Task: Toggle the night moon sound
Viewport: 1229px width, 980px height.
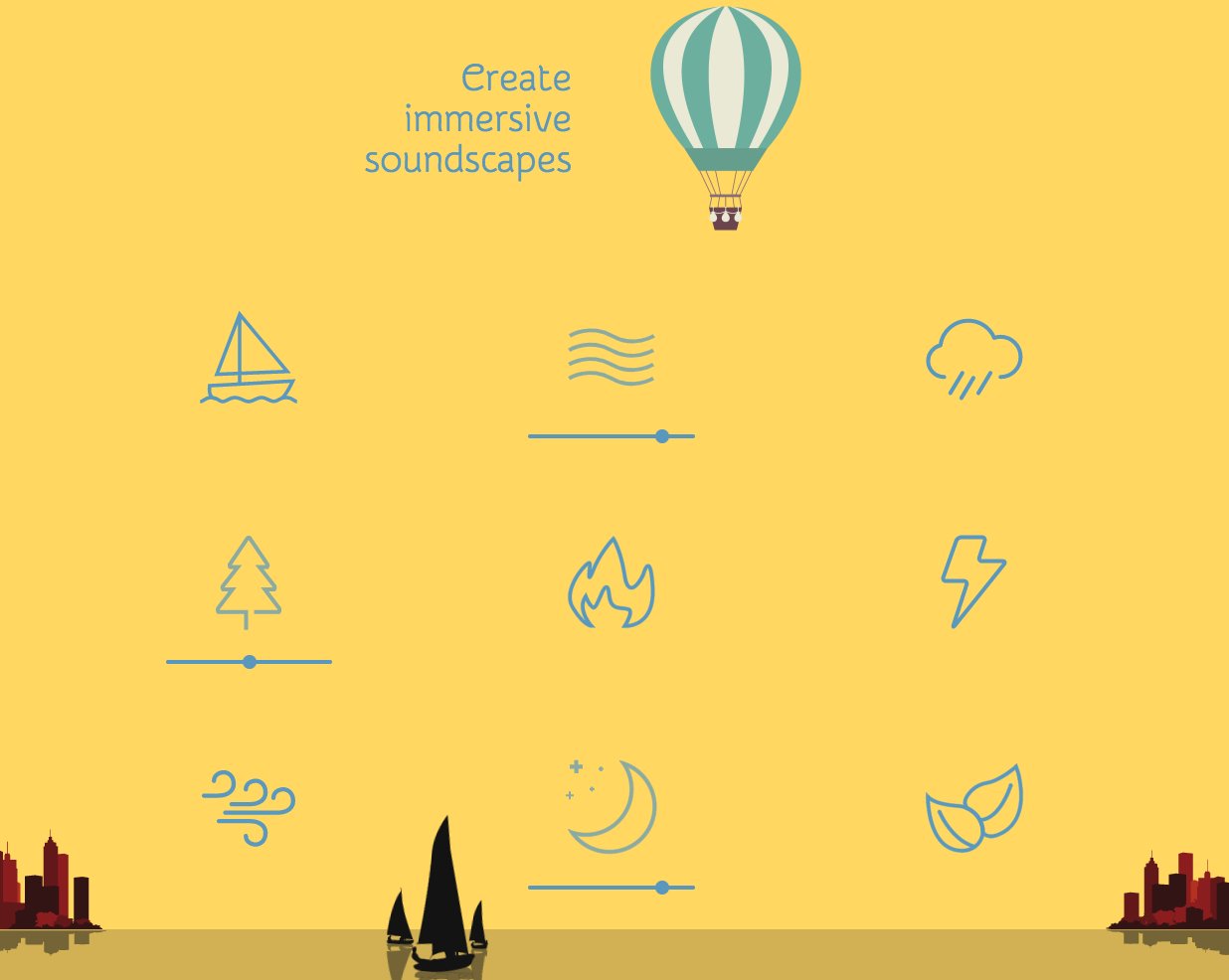Action: (612, 807)
